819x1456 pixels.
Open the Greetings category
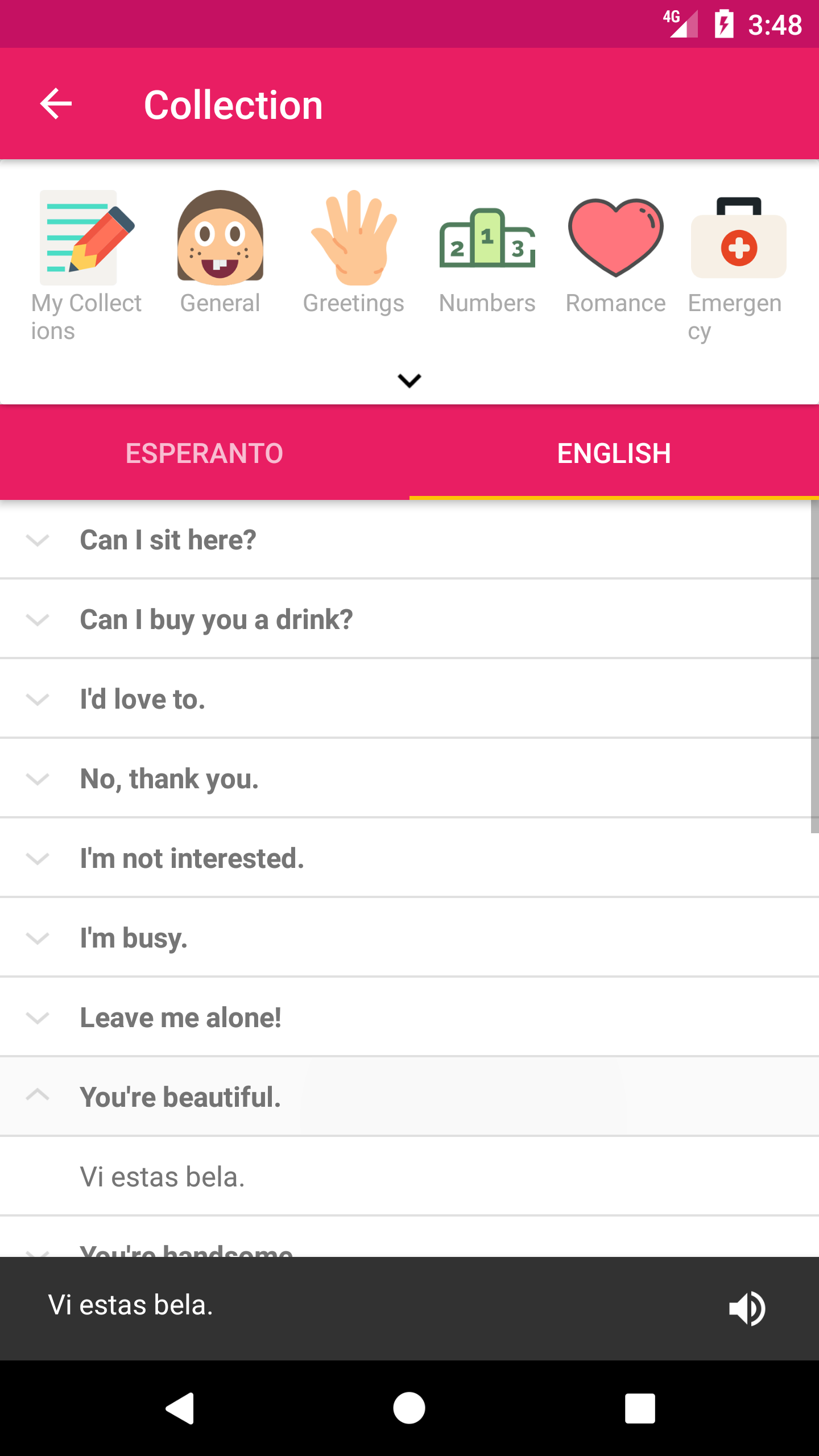point(353,253)
